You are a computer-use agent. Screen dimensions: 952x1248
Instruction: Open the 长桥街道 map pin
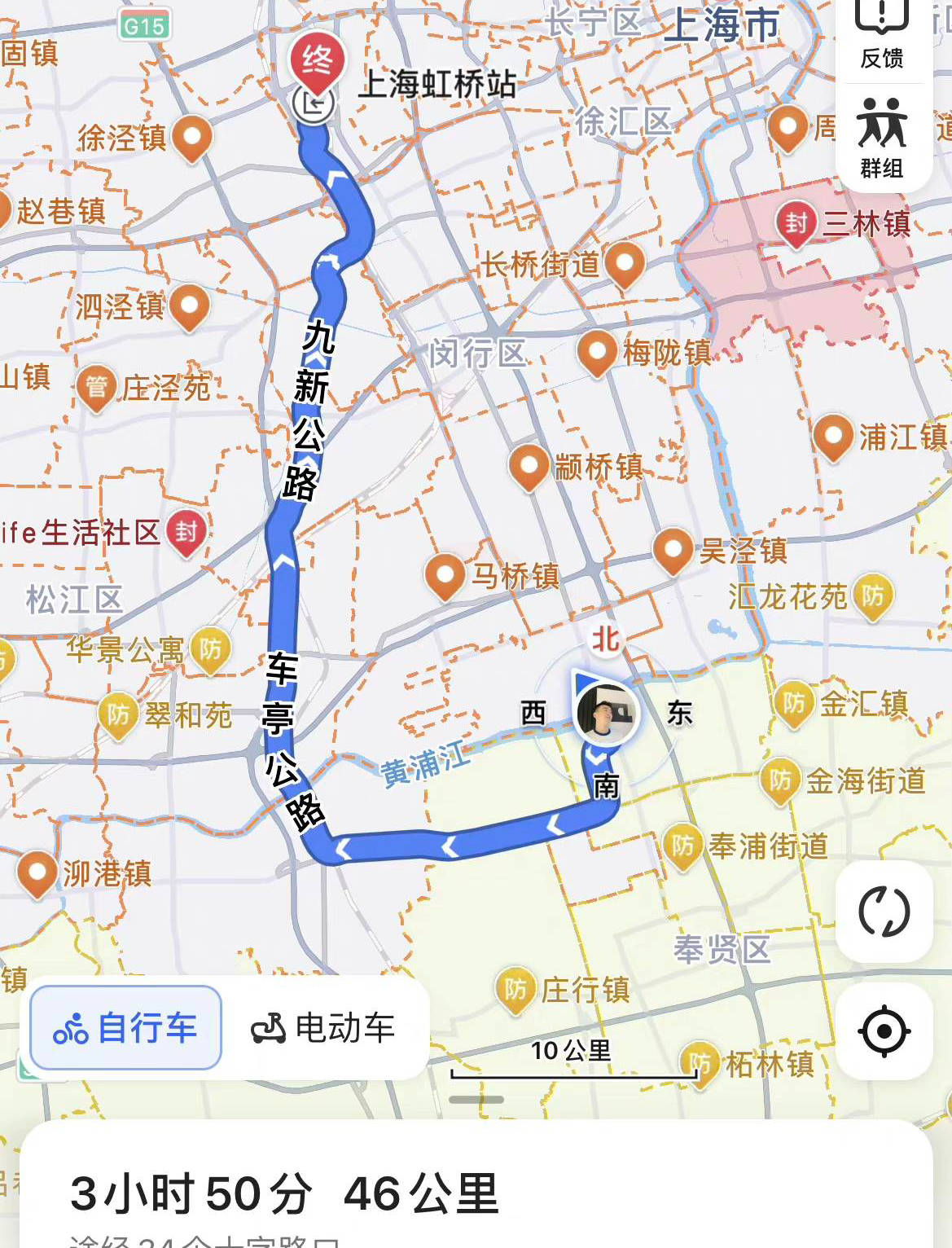[625, 263]
